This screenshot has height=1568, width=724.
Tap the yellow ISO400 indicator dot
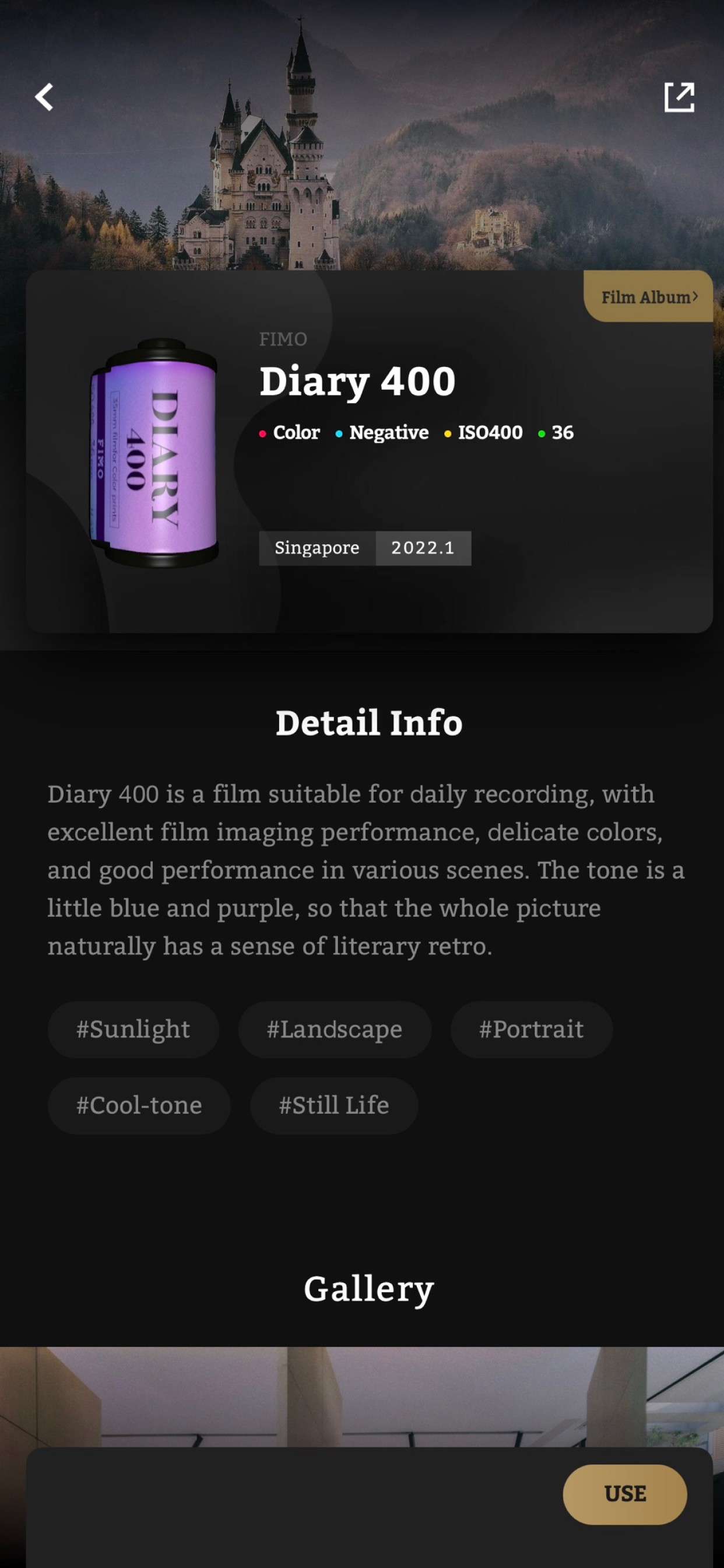[x=447, y=433]
